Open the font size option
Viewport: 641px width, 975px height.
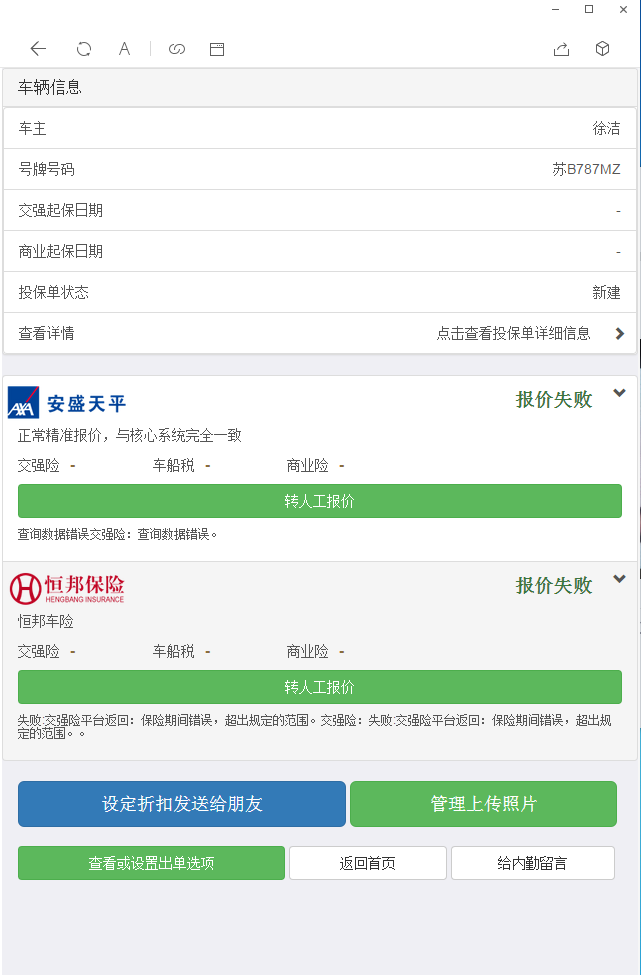pyautogui.click(x=124, y=48)
